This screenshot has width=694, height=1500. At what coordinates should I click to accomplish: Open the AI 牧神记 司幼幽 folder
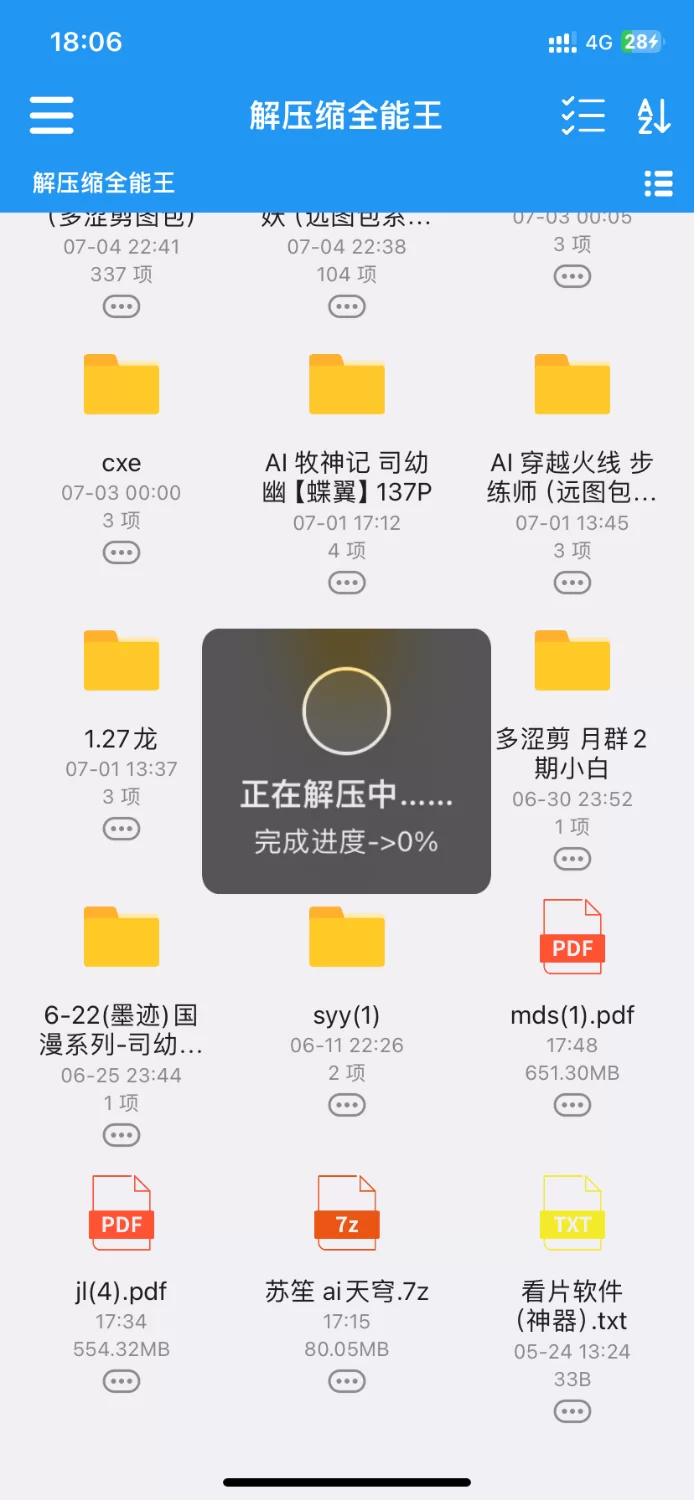coord(347,384)
